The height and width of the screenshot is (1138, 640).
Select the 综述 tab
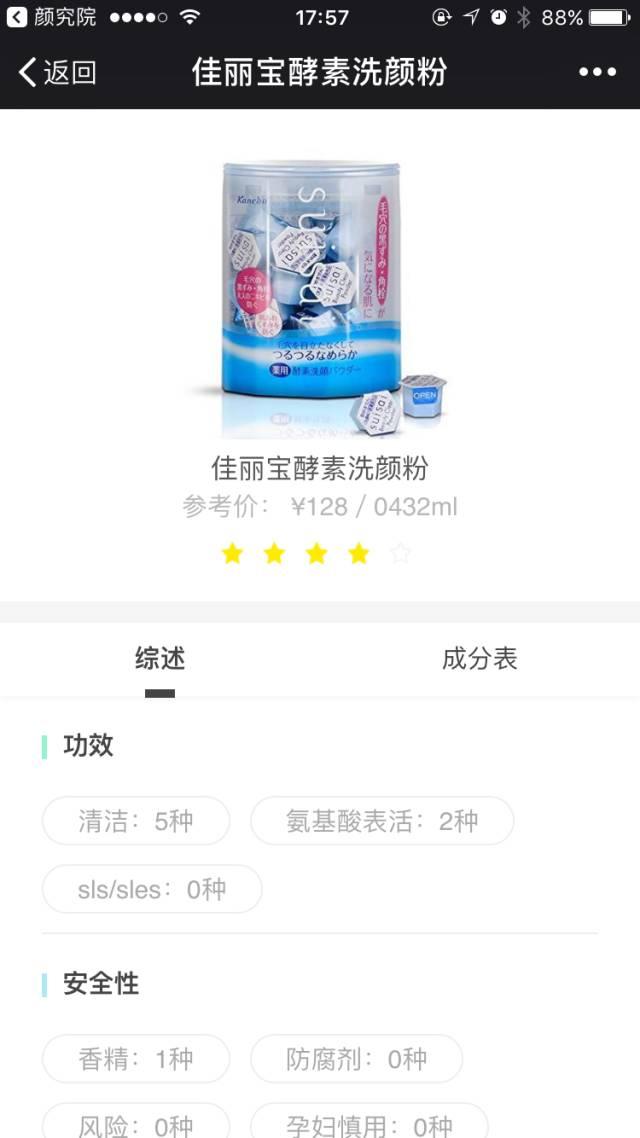click(x=160, y=658)
